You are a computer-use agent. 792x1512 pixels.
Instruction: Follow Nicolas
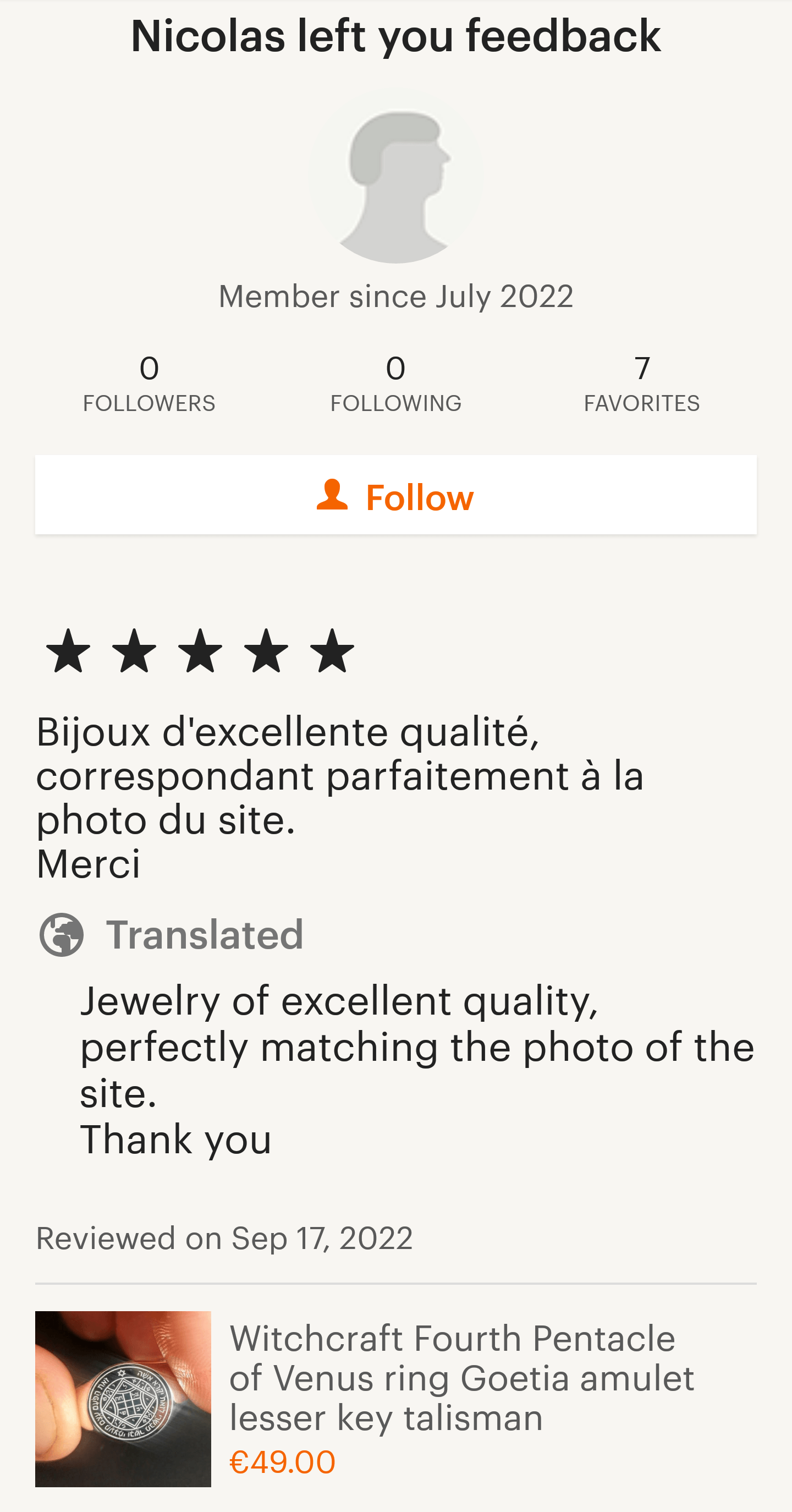pyautogui.click(x=395, y=496)
